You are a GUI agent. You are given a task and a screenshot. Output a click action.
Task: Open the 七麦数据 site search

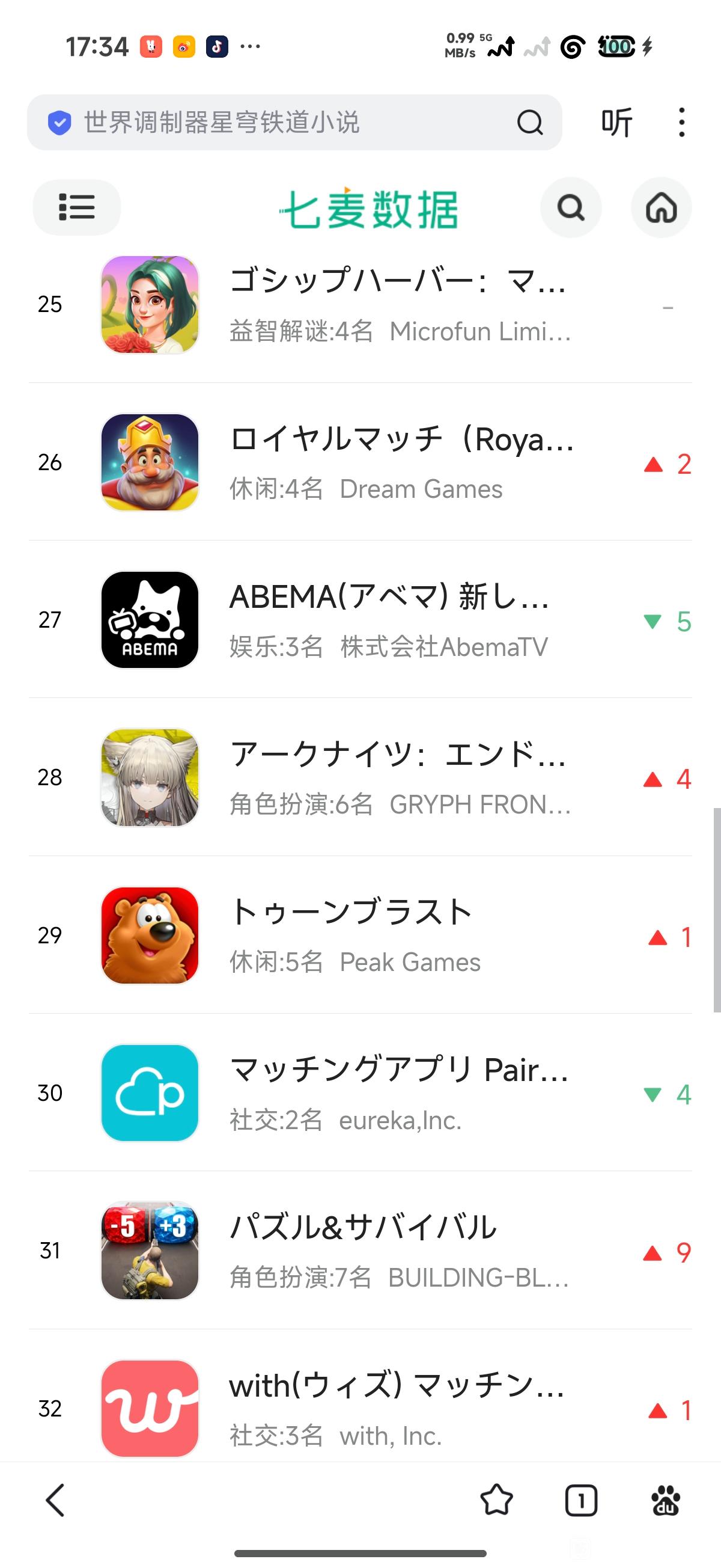coord(571,207)
